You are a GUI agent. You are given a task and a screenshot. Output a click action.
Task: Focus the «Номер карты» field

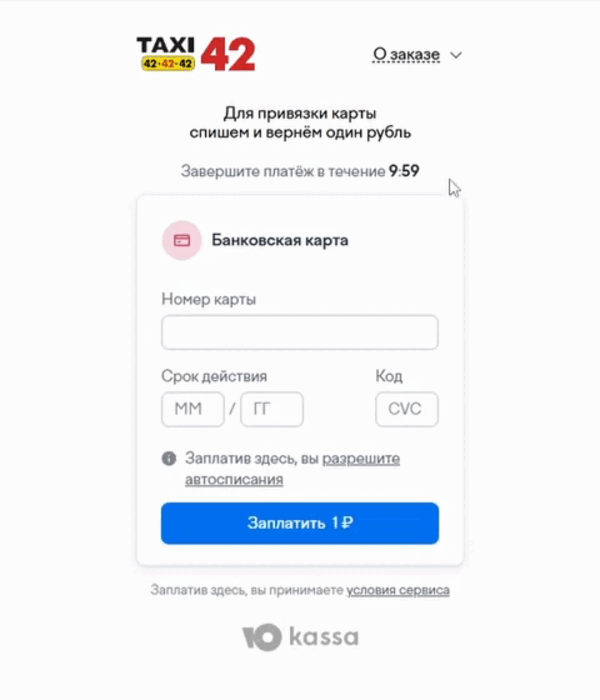(299, 333)
